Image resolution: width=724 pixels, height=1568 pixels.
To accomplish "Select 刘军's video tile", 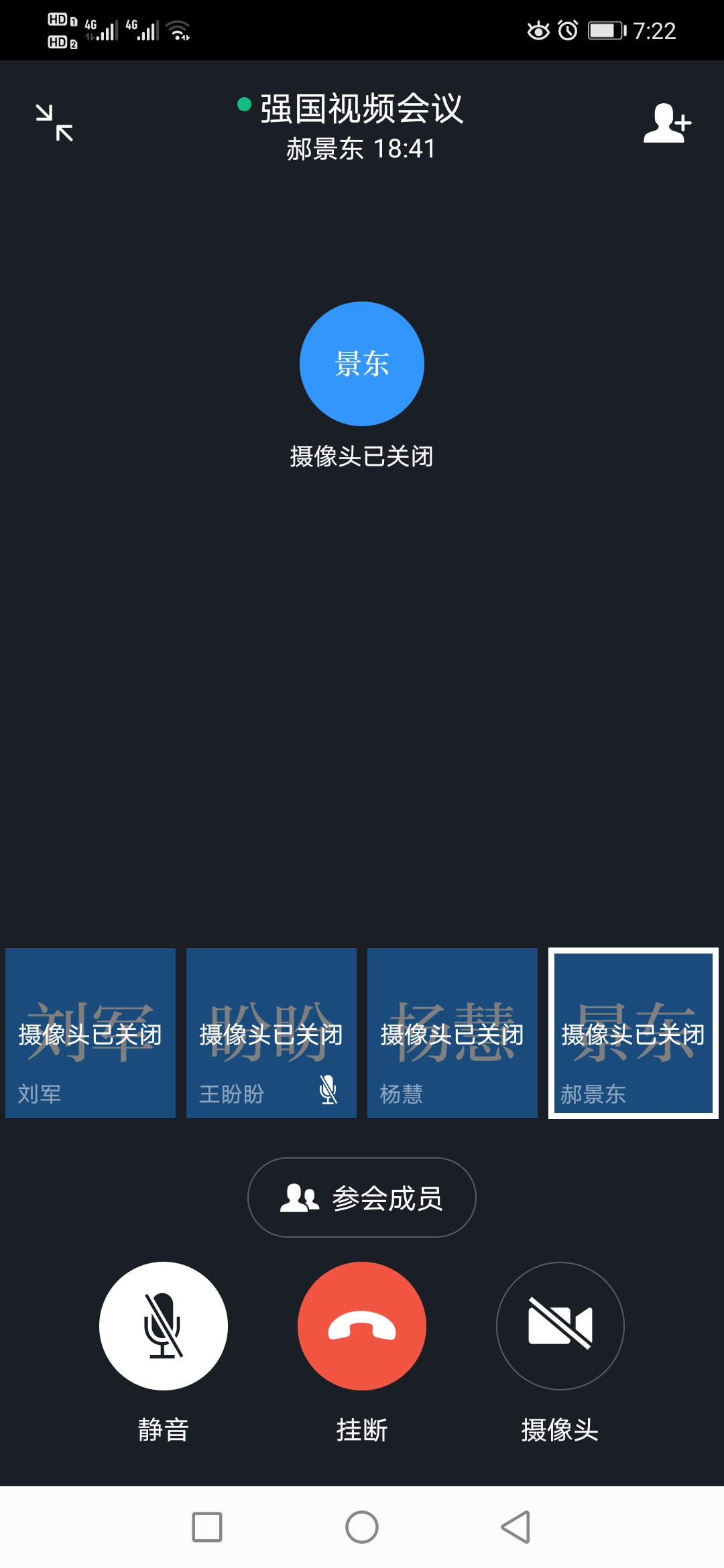I will point(90,1033).
